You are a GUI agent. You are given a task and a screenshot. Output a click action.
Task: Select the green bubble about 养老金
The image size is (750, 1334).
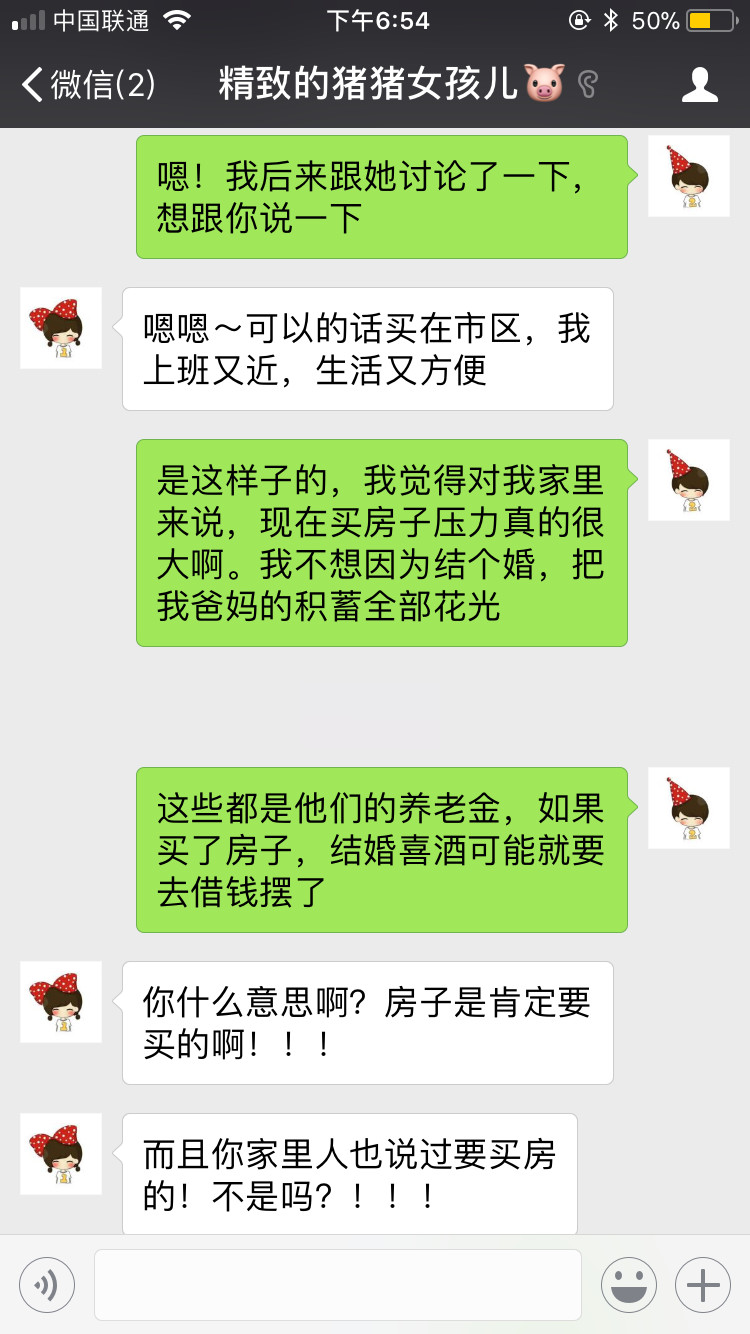coord(382,849)
